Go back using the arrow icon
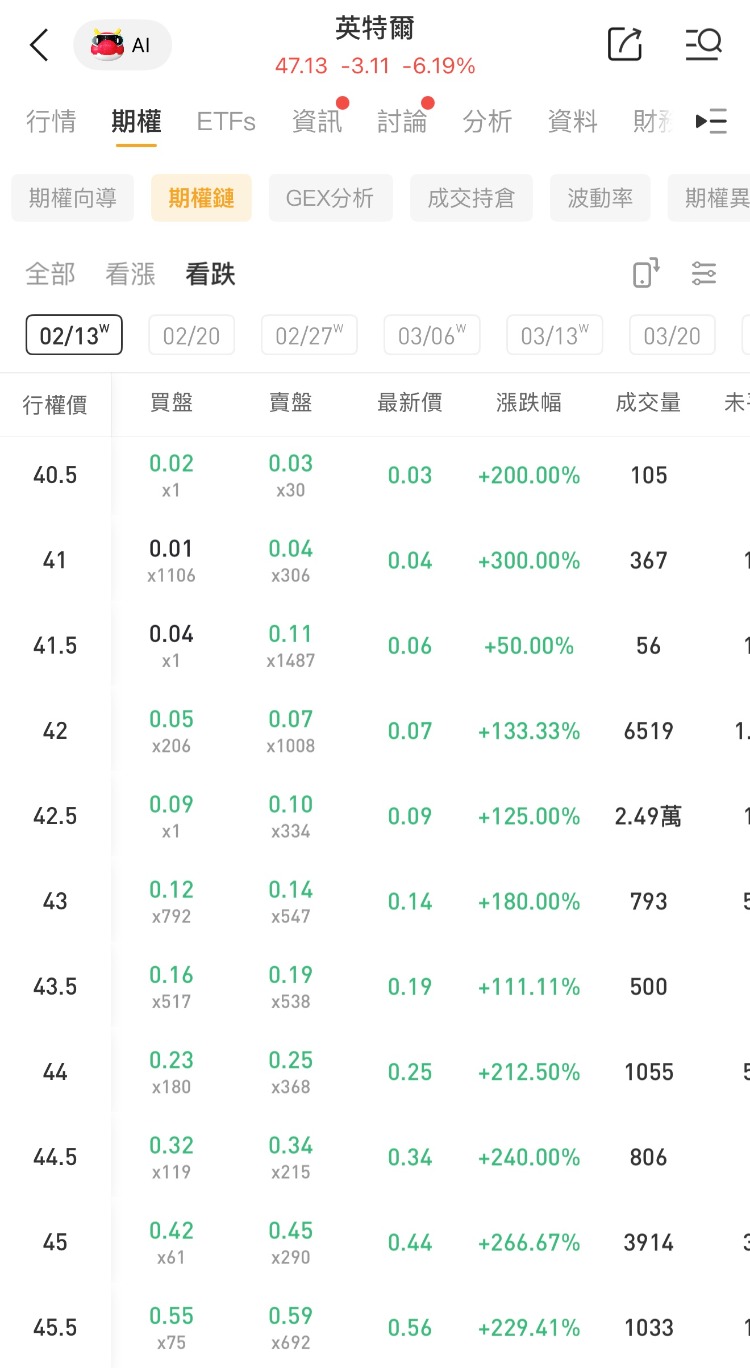The width and height of the screenshot is (750, 1368). pyautogui.click(x=39, y=45)
